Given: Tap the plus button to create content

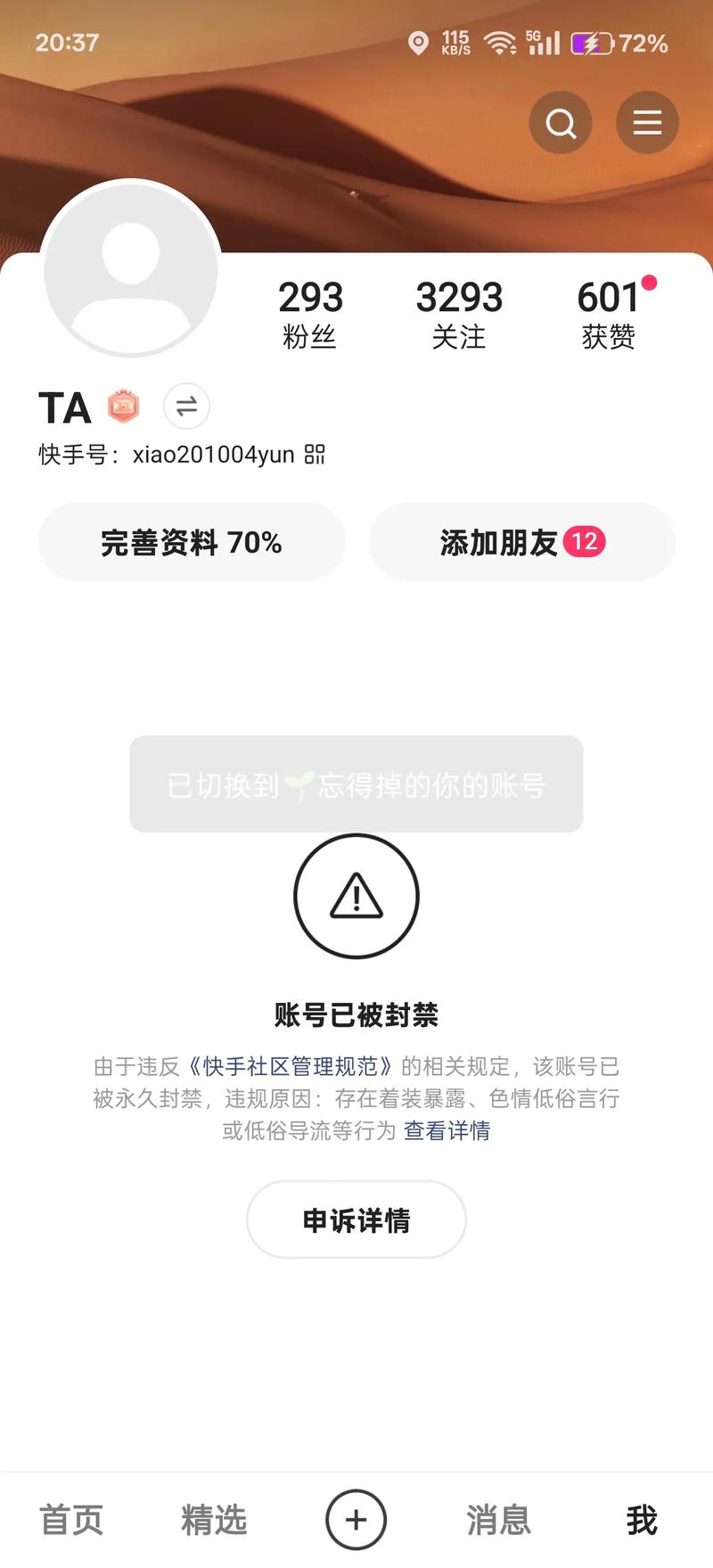Looking at the screenshot, I should click(356, 1519).
